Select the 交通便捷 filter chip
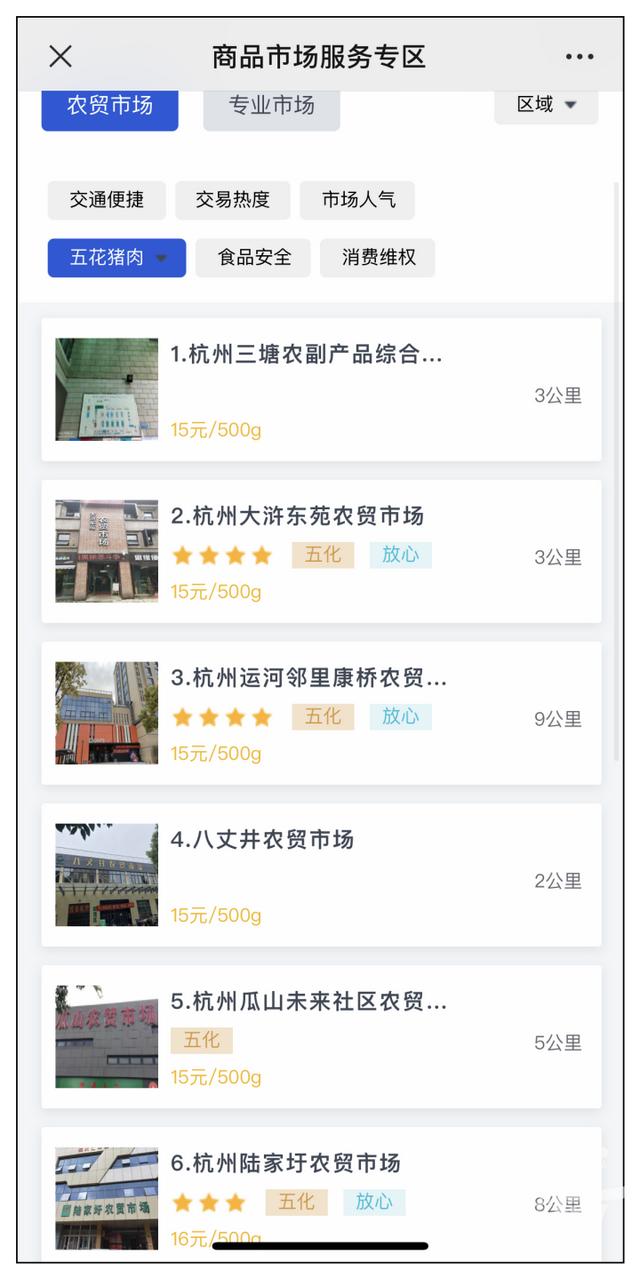The image size is (640, 1279). [107, 200]
